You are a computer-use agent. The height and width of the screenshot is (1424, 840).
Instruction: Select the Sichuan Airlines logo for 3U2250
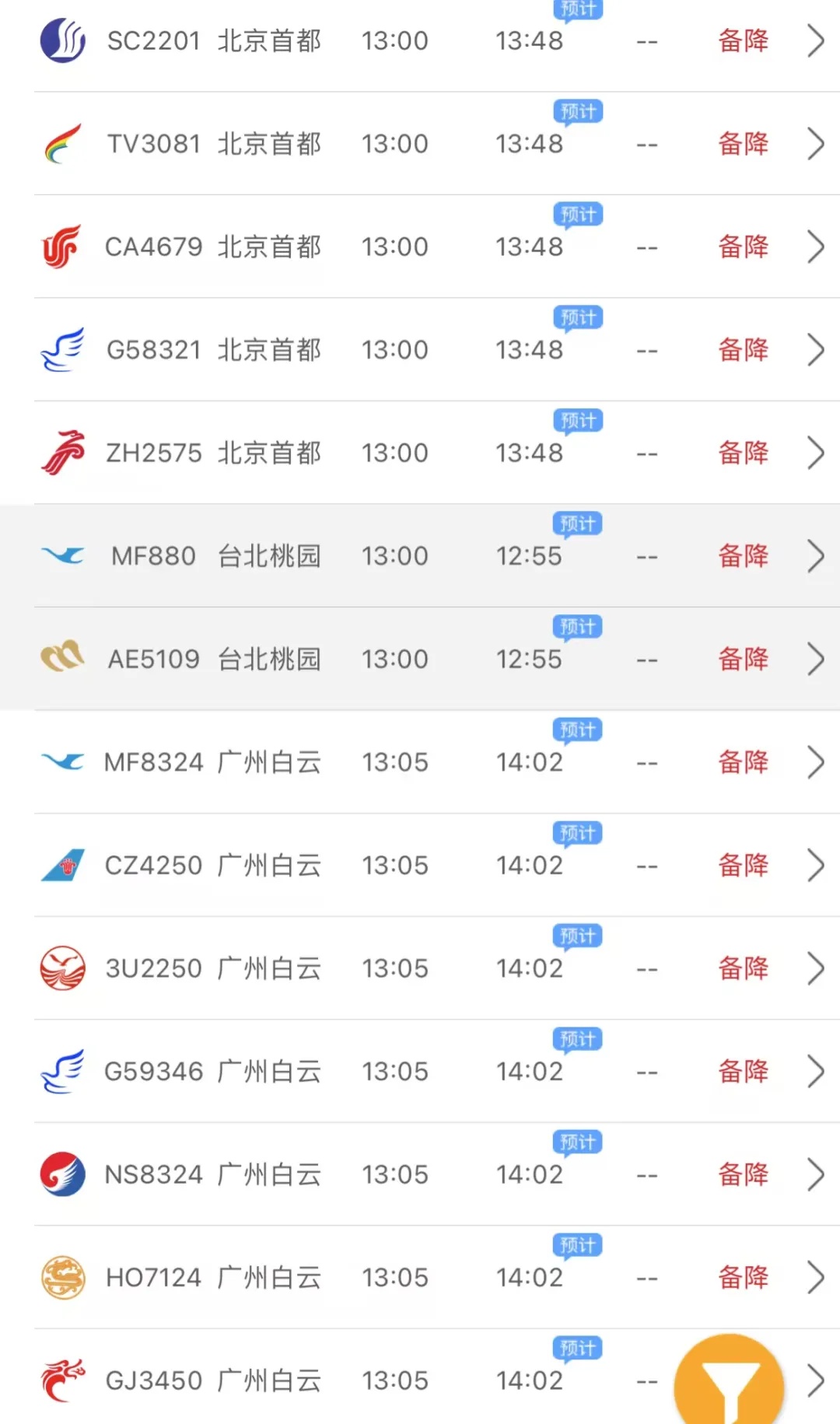point(62,967)
